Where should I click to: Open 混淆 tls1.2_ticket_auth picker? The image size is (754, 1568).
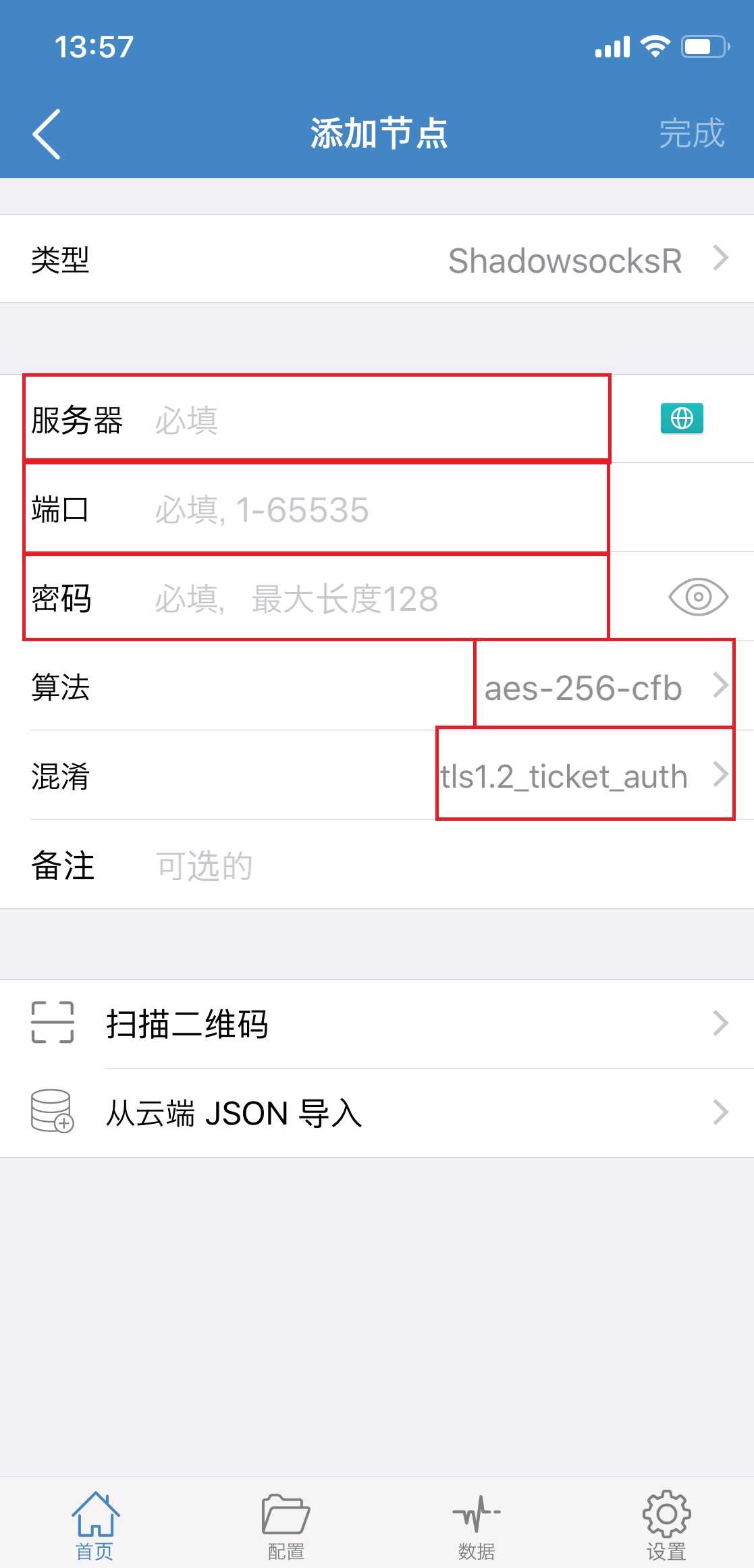pos(377,776)
